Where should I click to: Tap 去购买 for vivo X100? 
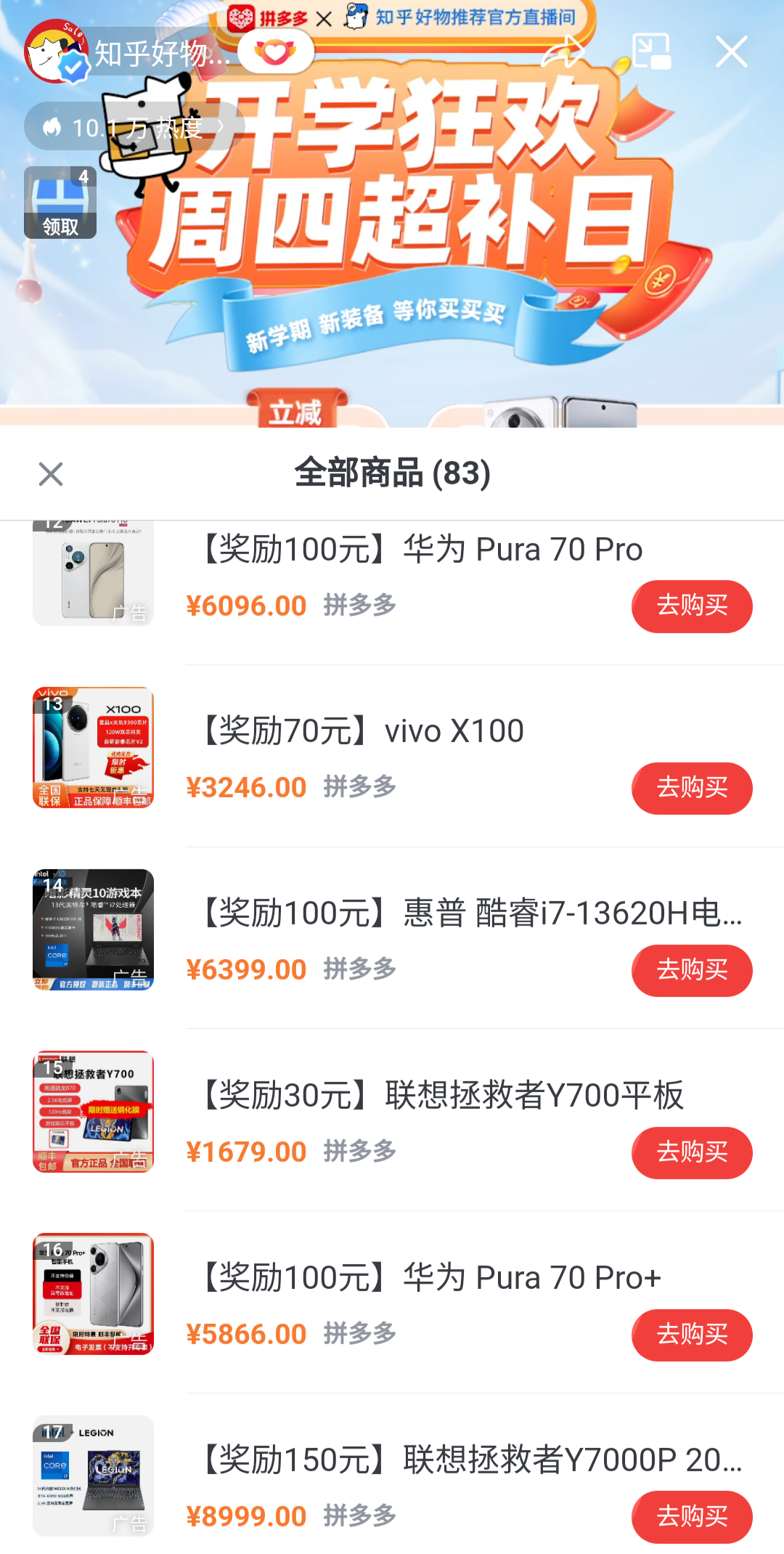coord(691,788)
